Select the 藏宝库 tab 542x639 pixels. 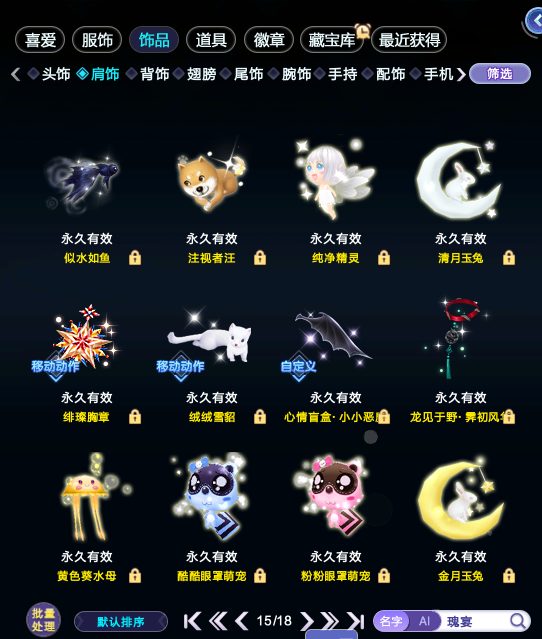tap(332, 40)
